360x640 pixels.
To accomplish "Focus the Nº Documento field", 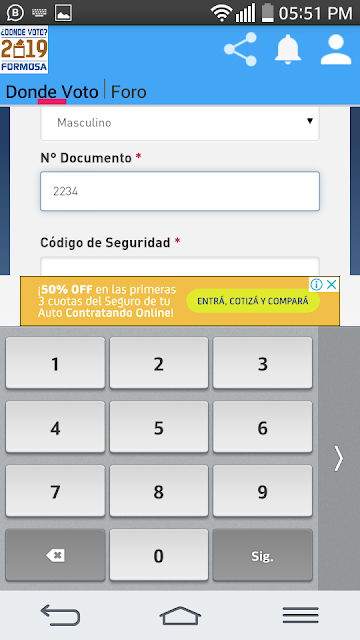I will (180, 191).
